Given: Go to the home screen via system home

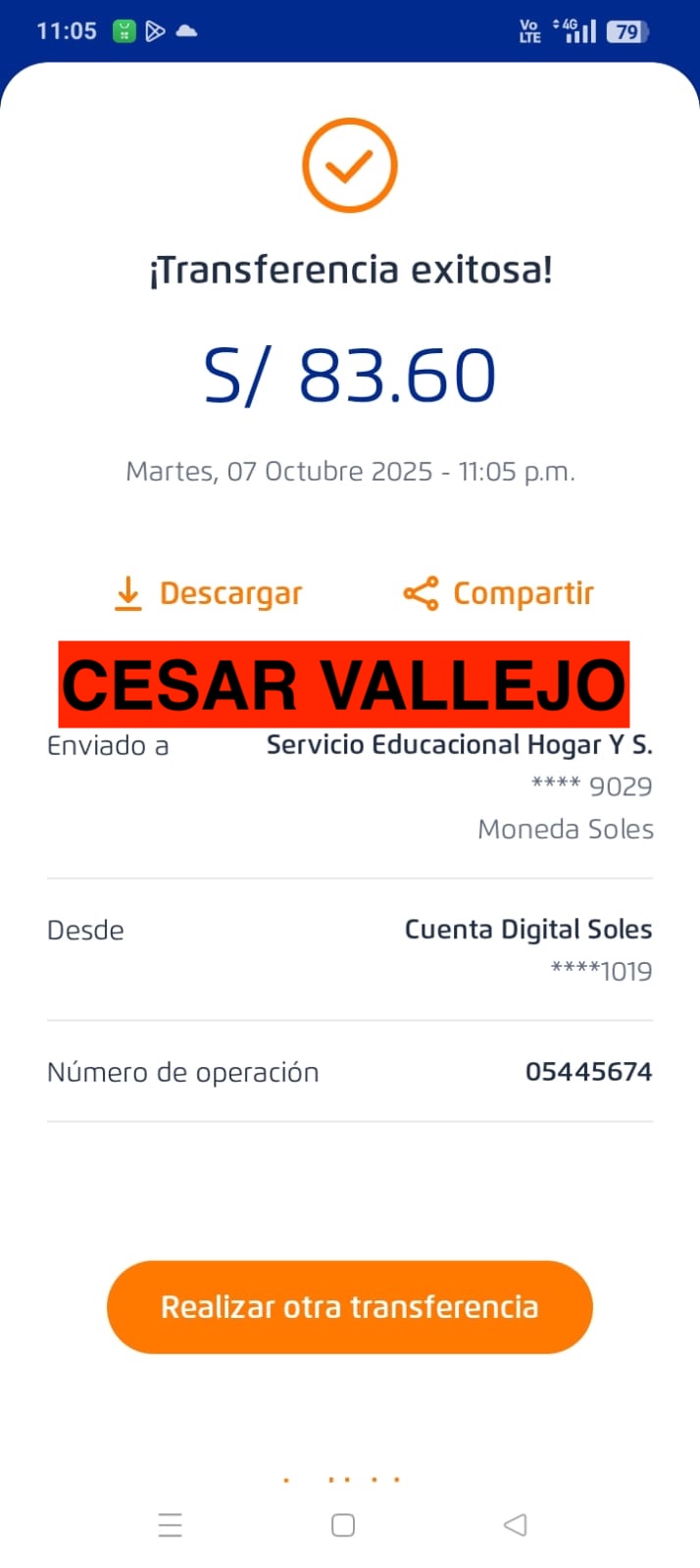Looking at the screenshot, I should (x=343, y=1525).
